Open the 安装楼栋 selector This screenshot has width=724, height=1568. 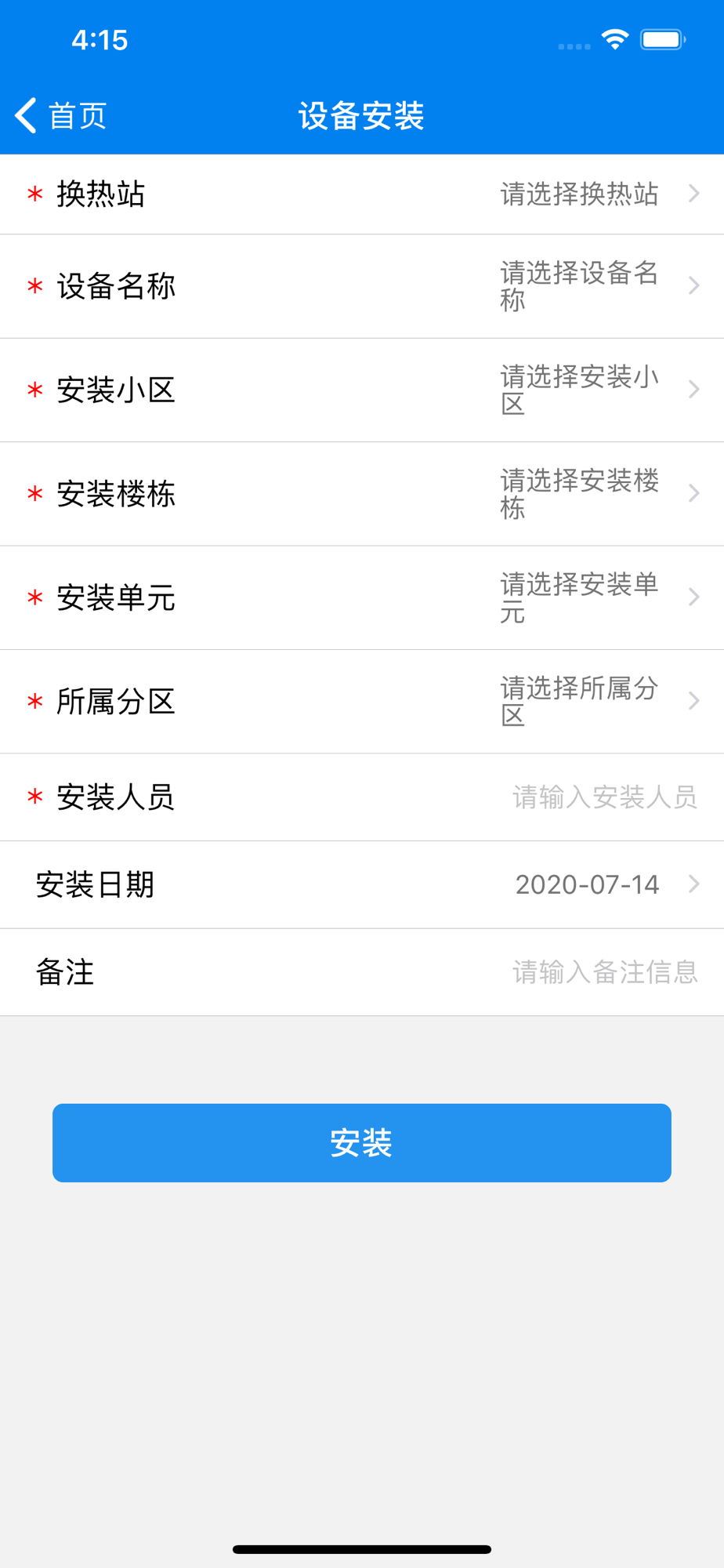(x=580, y=494)
